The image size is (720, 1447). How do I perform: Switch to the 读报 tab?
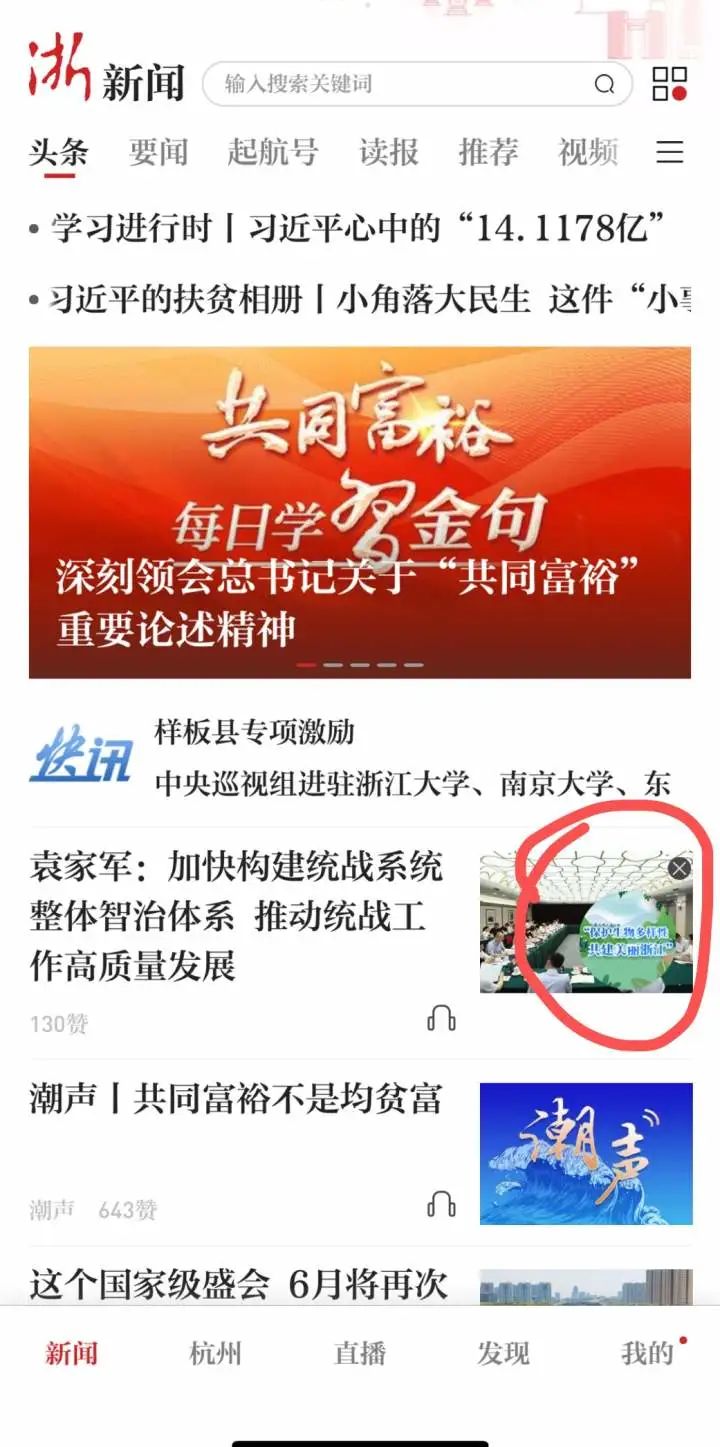pos(388,152)
